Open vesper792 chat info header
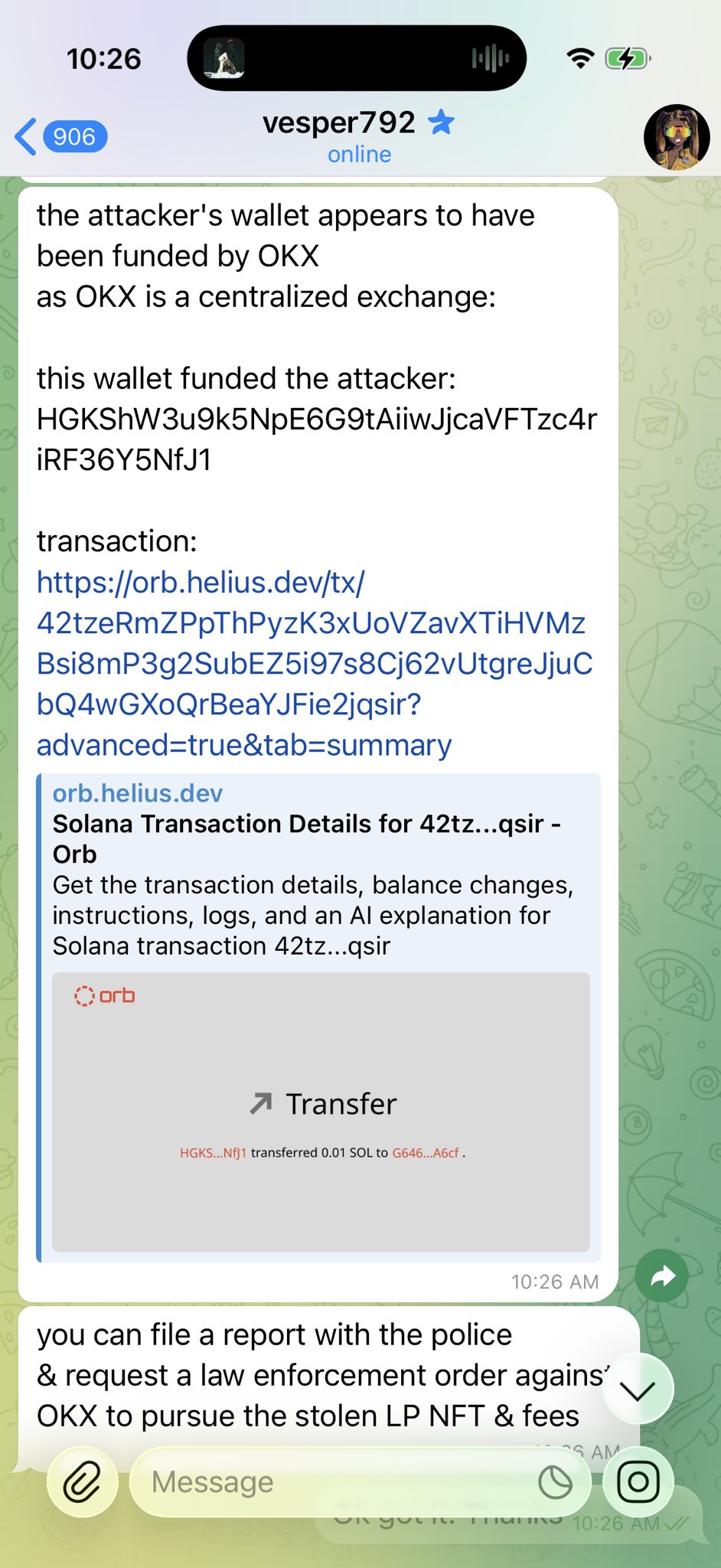This screenshot has height=1568, width=721. [x=358, y=136]
